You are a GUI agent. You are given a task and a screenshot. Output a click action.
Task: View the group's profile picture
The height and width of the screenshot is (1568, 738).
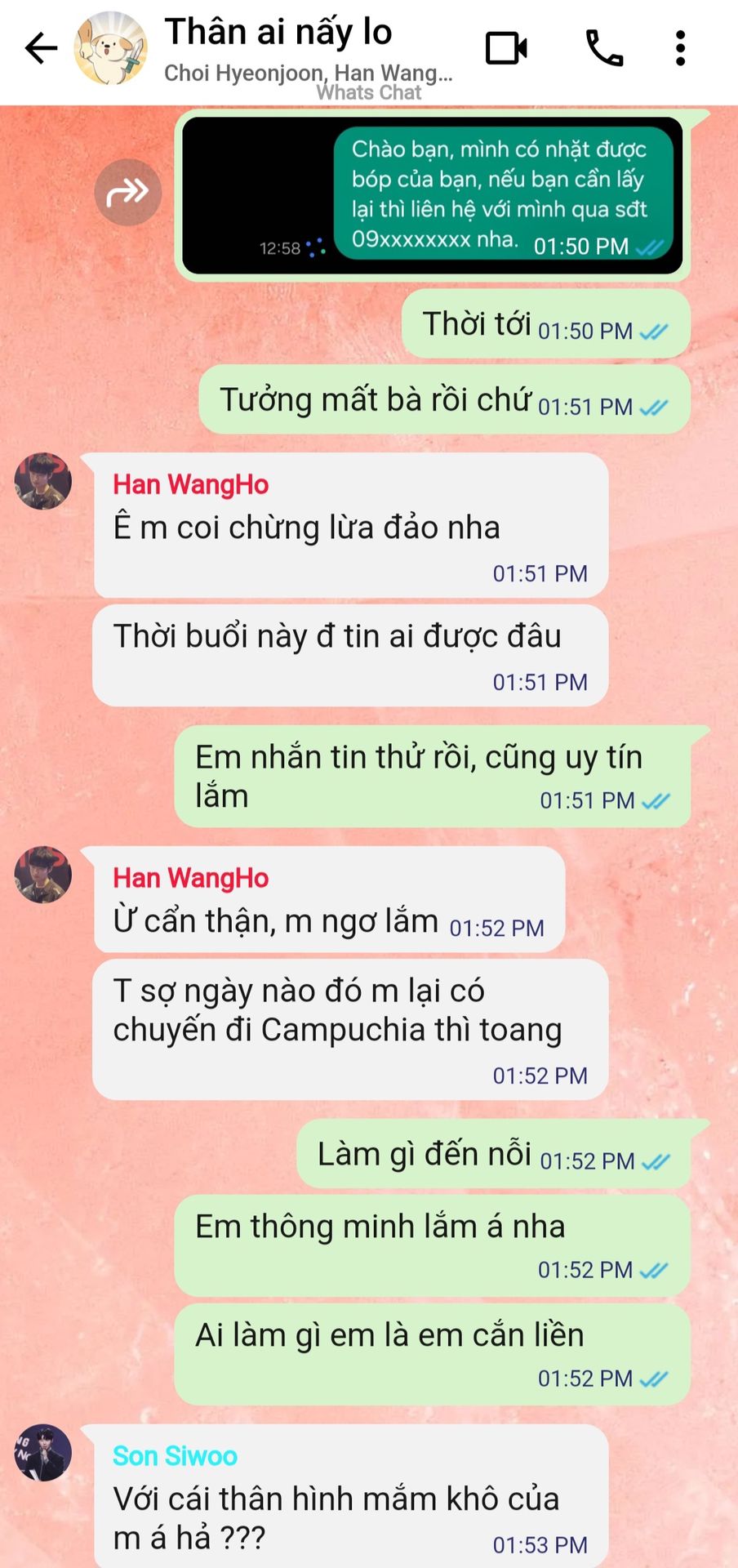111,49
